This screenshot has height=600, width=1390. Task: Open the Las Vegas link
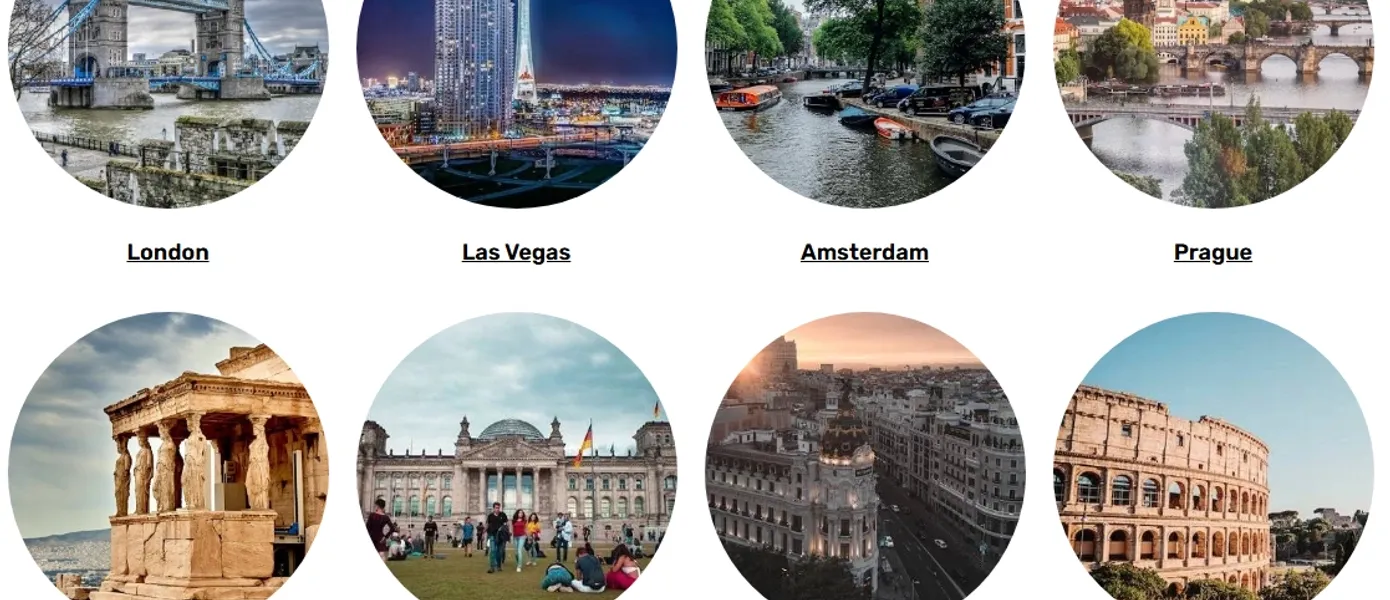click(x=516, y=252)
